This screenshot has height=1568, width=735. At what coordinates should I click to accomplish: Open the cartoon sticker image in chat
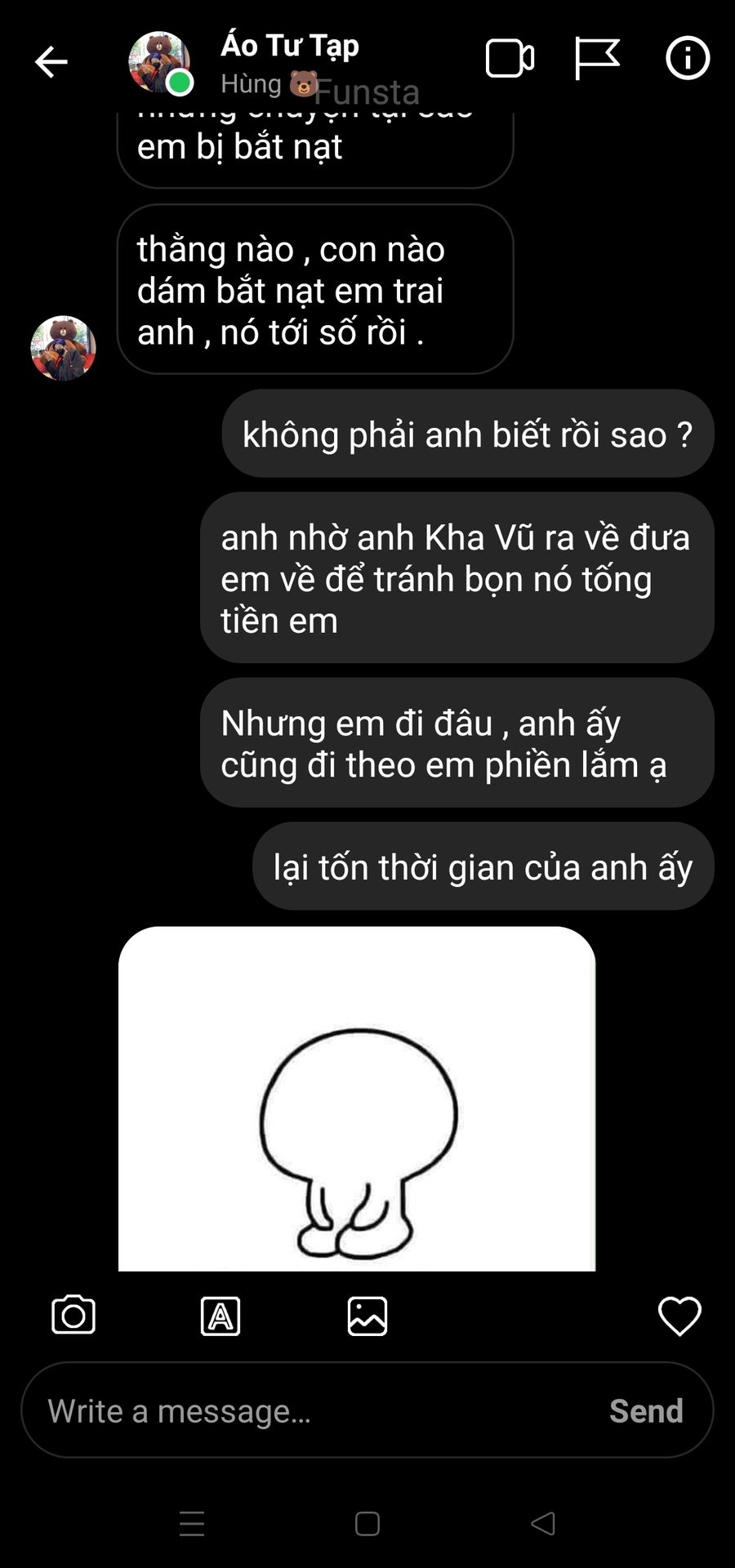click(x=357, y=1098)
